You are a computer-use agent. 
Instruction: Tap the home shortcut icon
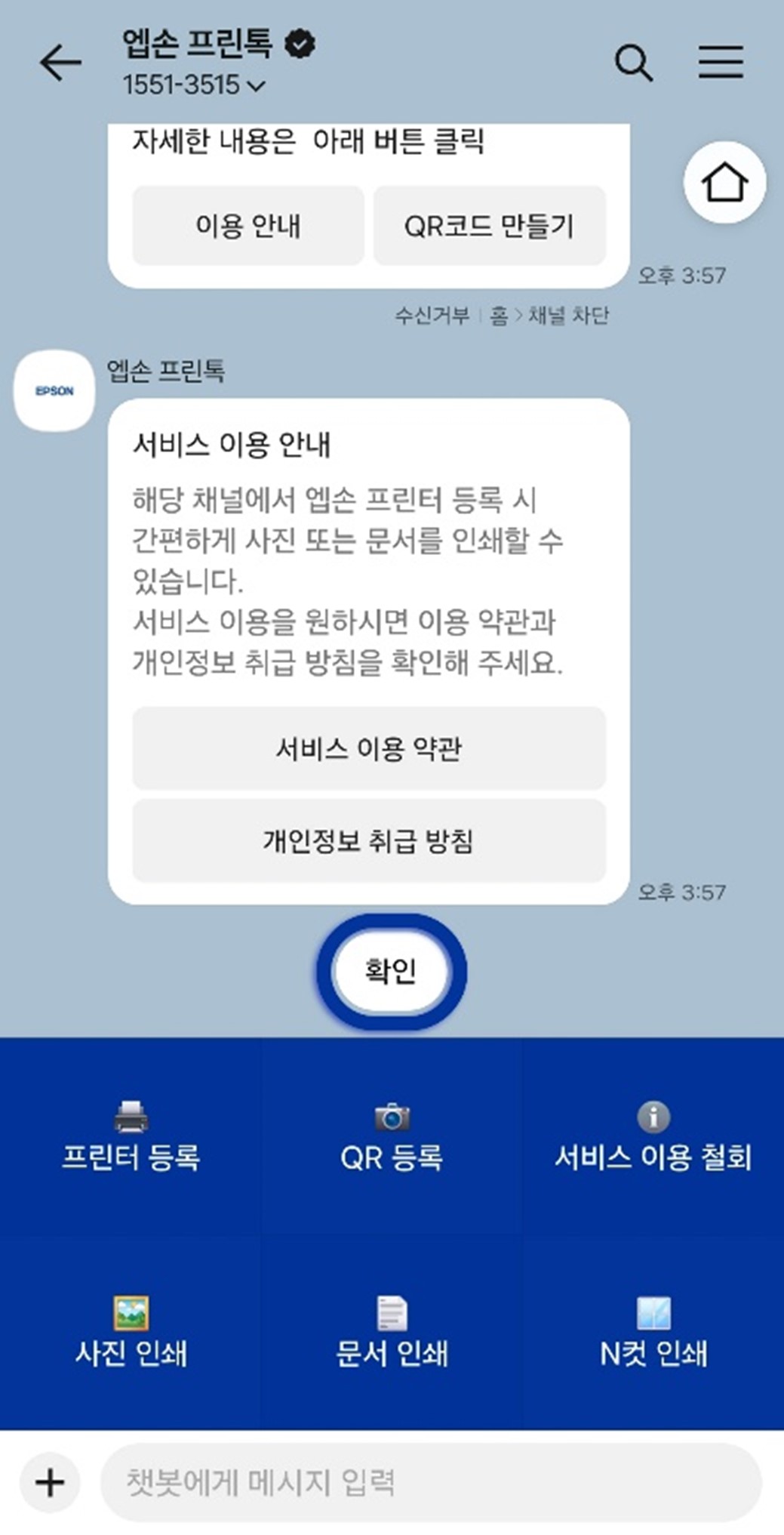724,183
